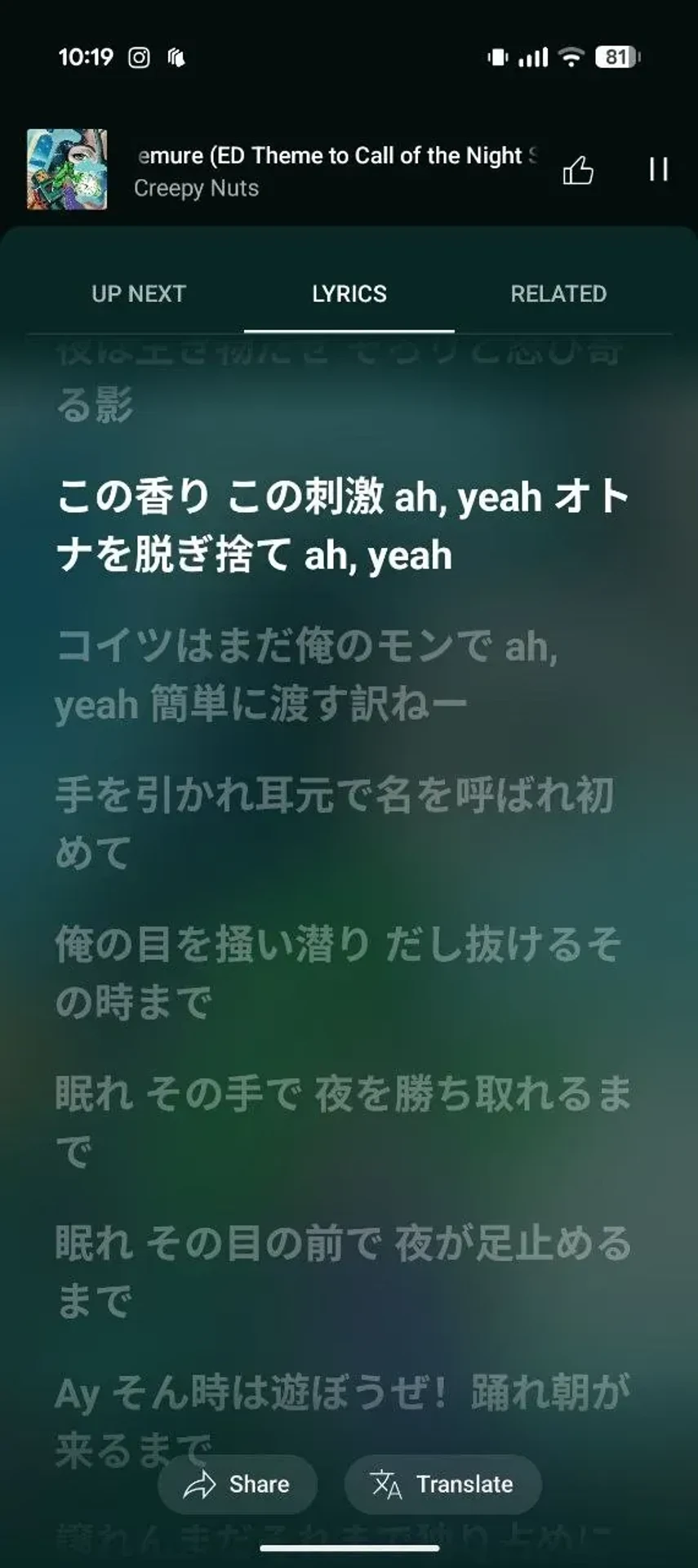This screenshot has height=1568, width=698.
Task: Jump to lyric line starting 俺の目を掻い潜り
Action: point(336,972)
